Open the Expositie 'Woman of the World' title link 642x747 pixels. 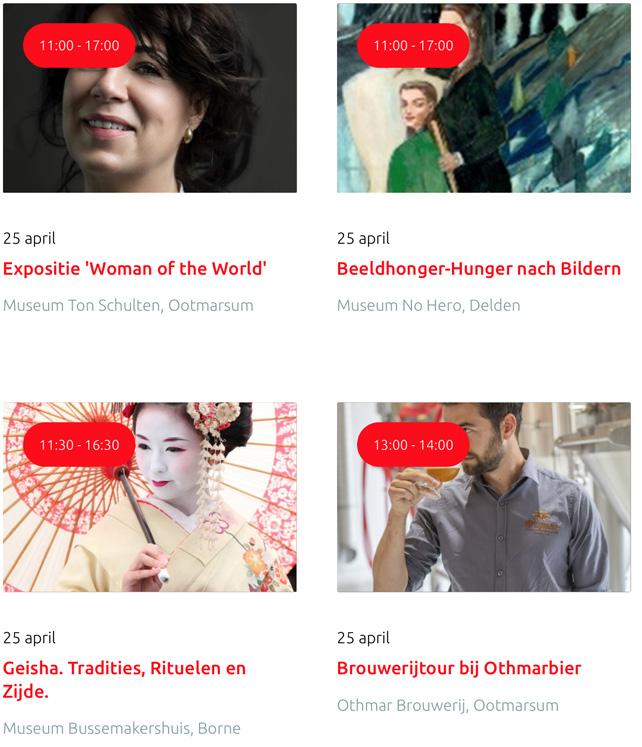(x=135, y=269)
